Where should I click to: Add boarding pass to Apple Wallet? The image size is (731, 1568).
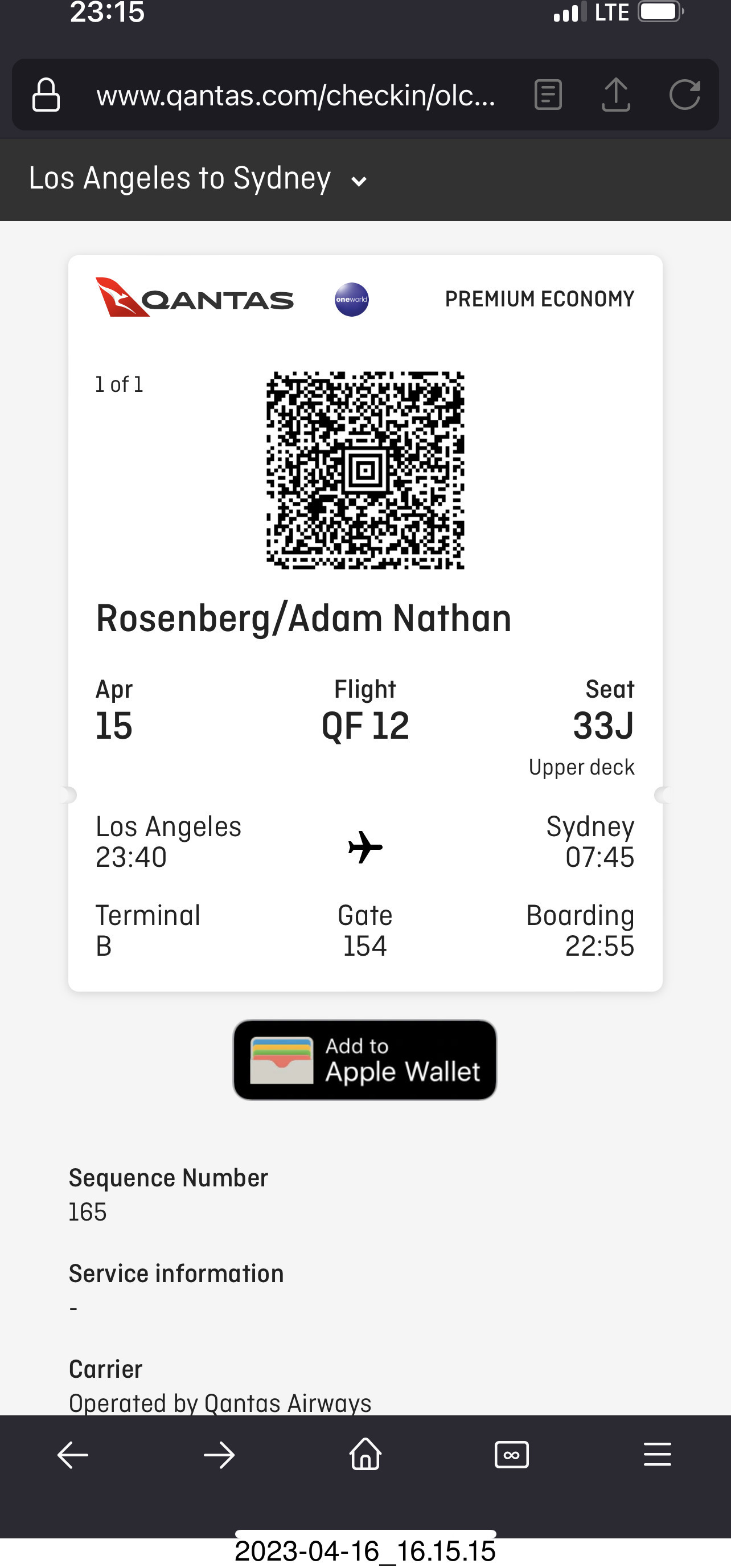pos(364,1060)
